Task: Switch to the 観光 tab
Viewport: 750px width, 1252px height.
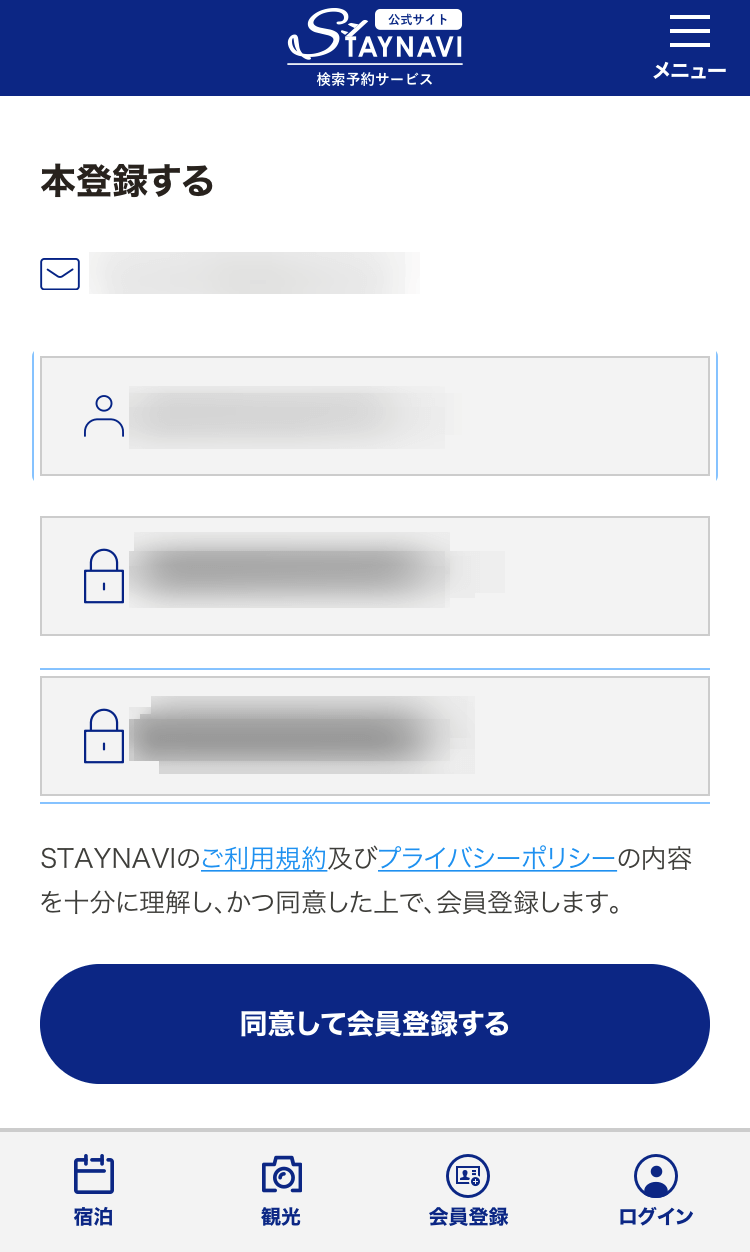Action: [281, 1190]
